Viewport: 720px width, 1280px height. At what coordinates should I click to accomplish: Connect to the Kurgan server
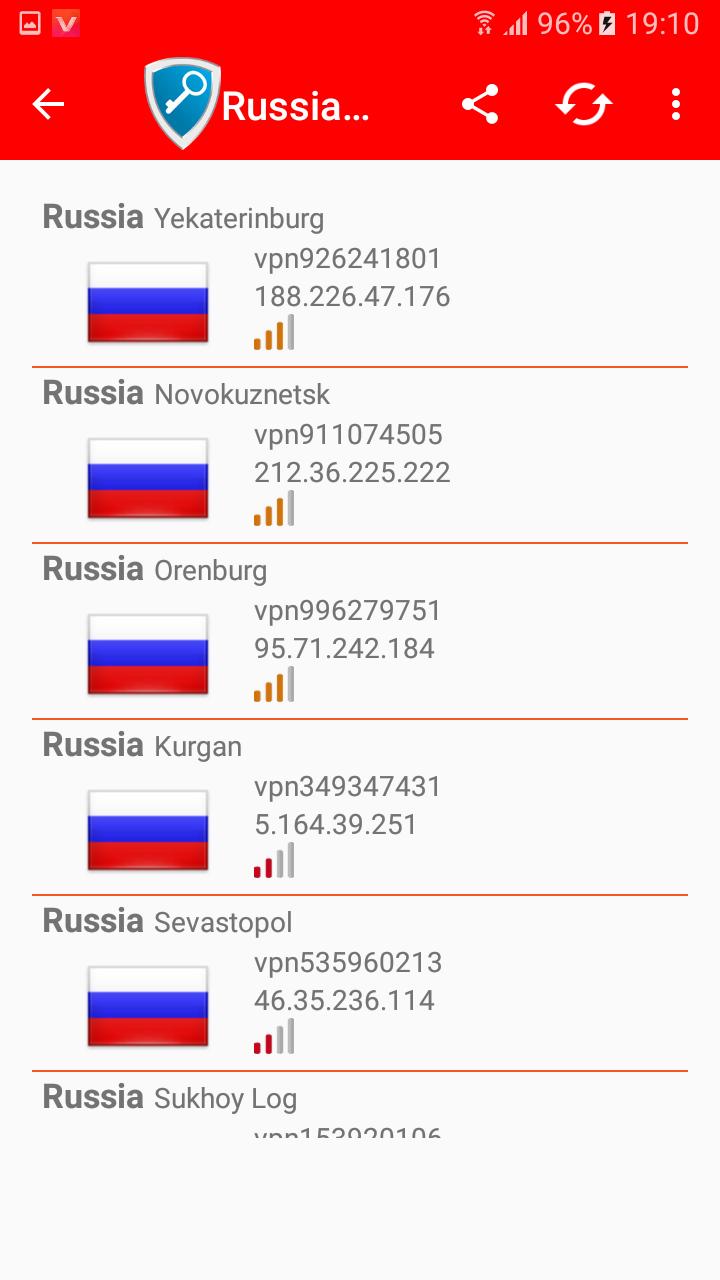point(360,808)
